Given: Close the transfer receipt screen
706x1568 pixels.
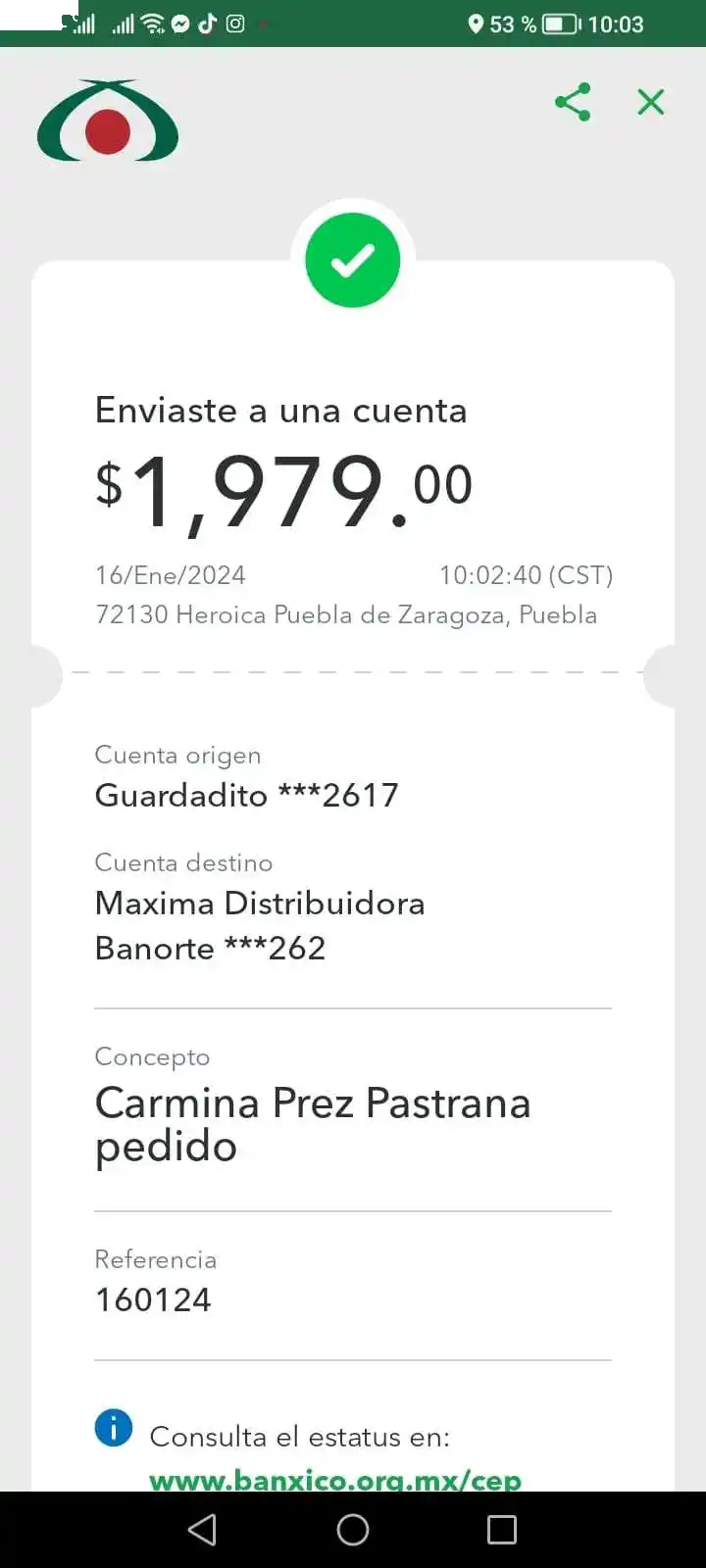Looking at the screenshot, I should 651,102.
